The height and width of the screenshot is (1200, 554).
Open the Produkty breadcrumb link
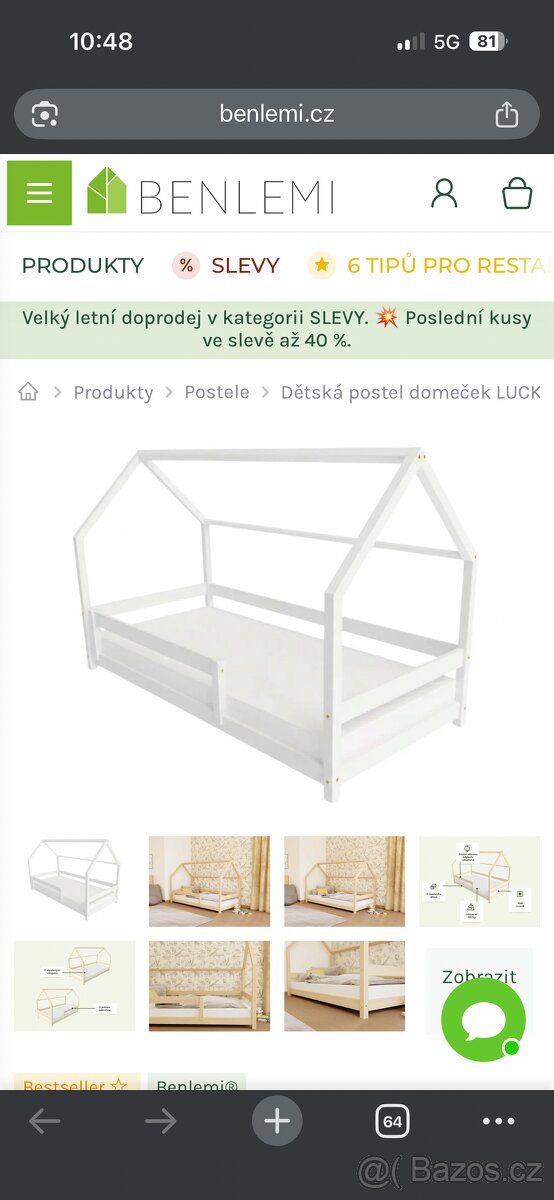(114, 392)
